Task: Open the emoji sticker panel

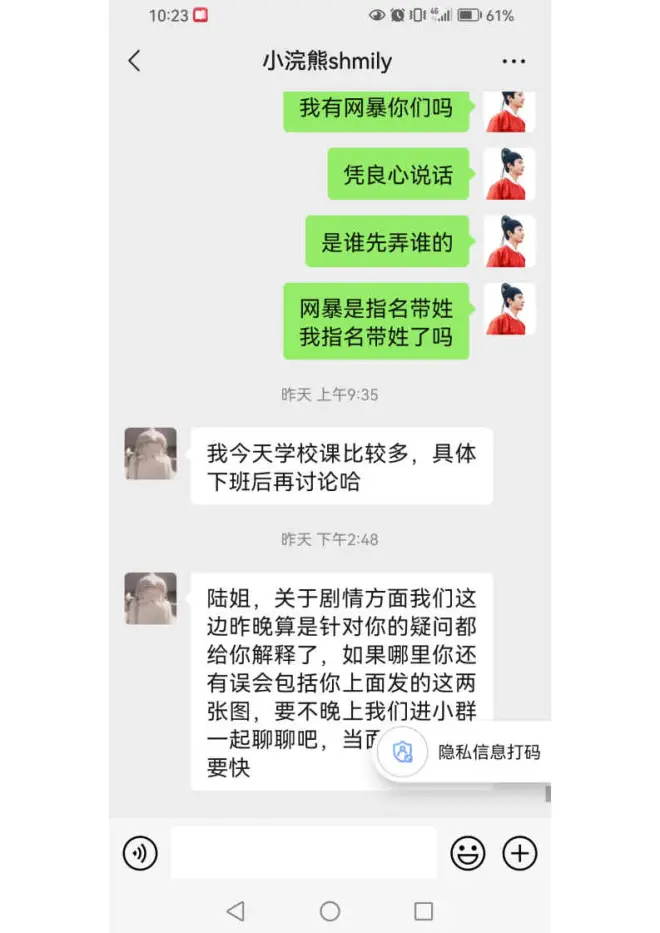Action: click(467, 853)
